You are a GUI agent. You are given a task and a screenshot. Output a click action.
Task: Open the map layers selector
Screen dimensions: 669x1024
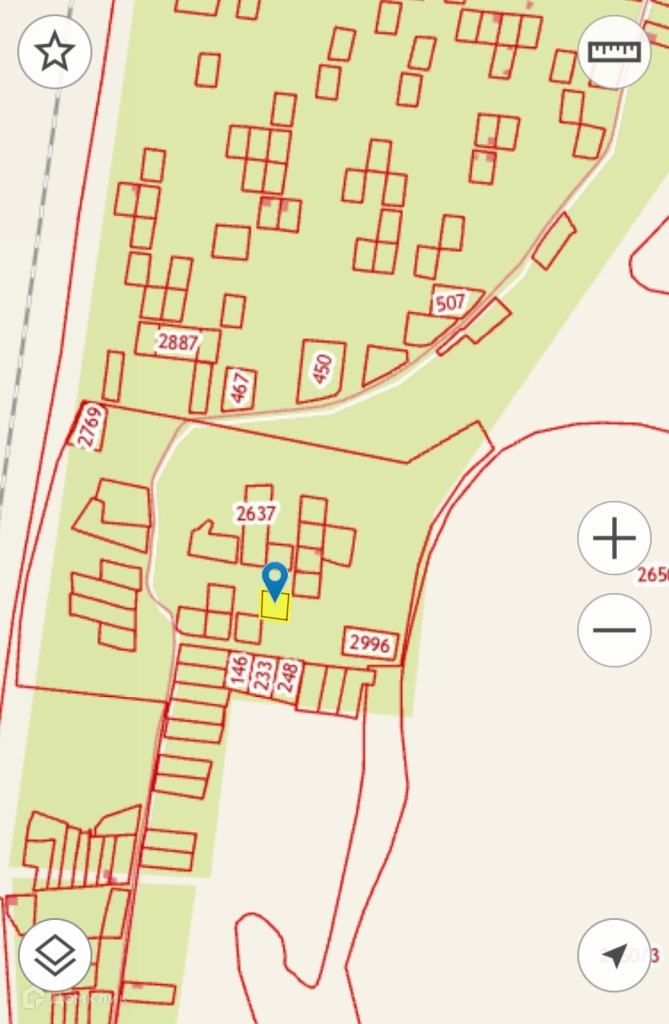(x=54, y=955)
